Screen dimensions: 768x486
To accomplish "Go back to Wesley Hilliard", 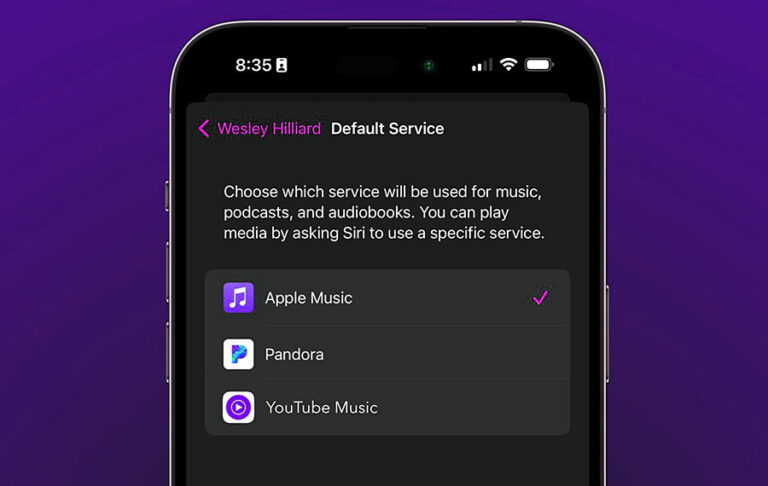I will tap(259, 129).
